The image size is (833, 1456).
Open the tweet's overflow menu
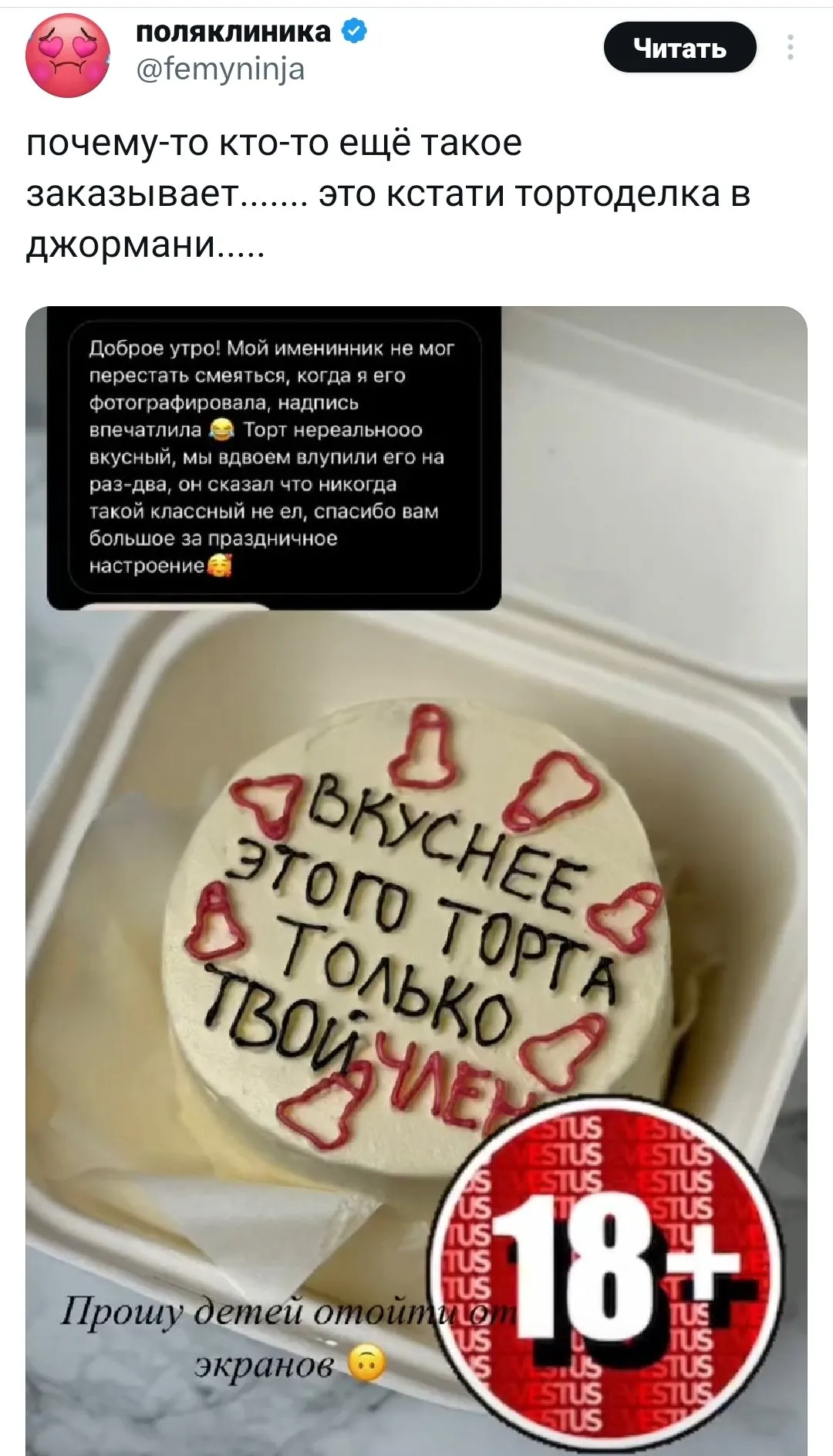(790, 48)
